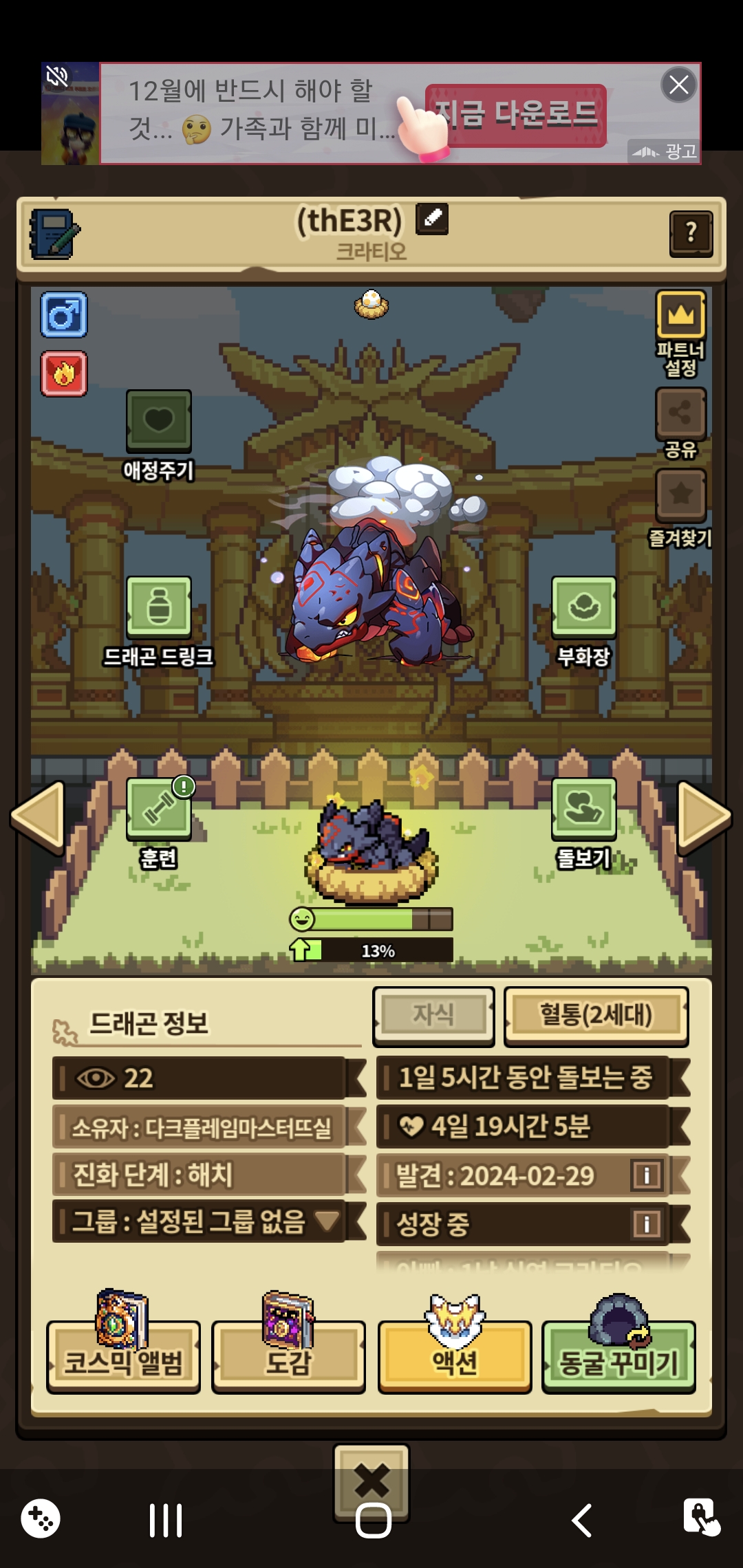Edit the dragon's name with pencil icon
This screenshot has height=1568, width=743.
point(432,219)
